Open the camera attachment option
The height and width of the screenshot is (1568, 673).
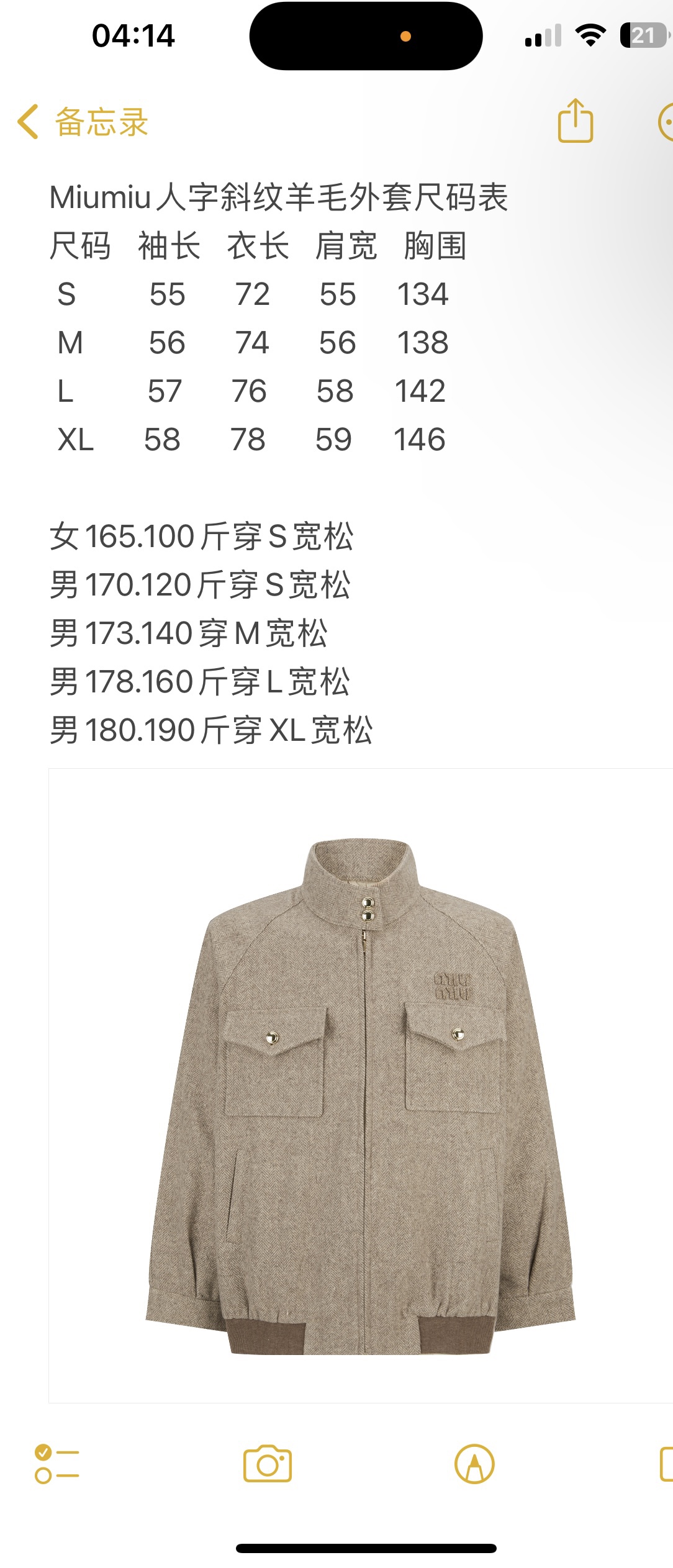tap(268, 1464)
